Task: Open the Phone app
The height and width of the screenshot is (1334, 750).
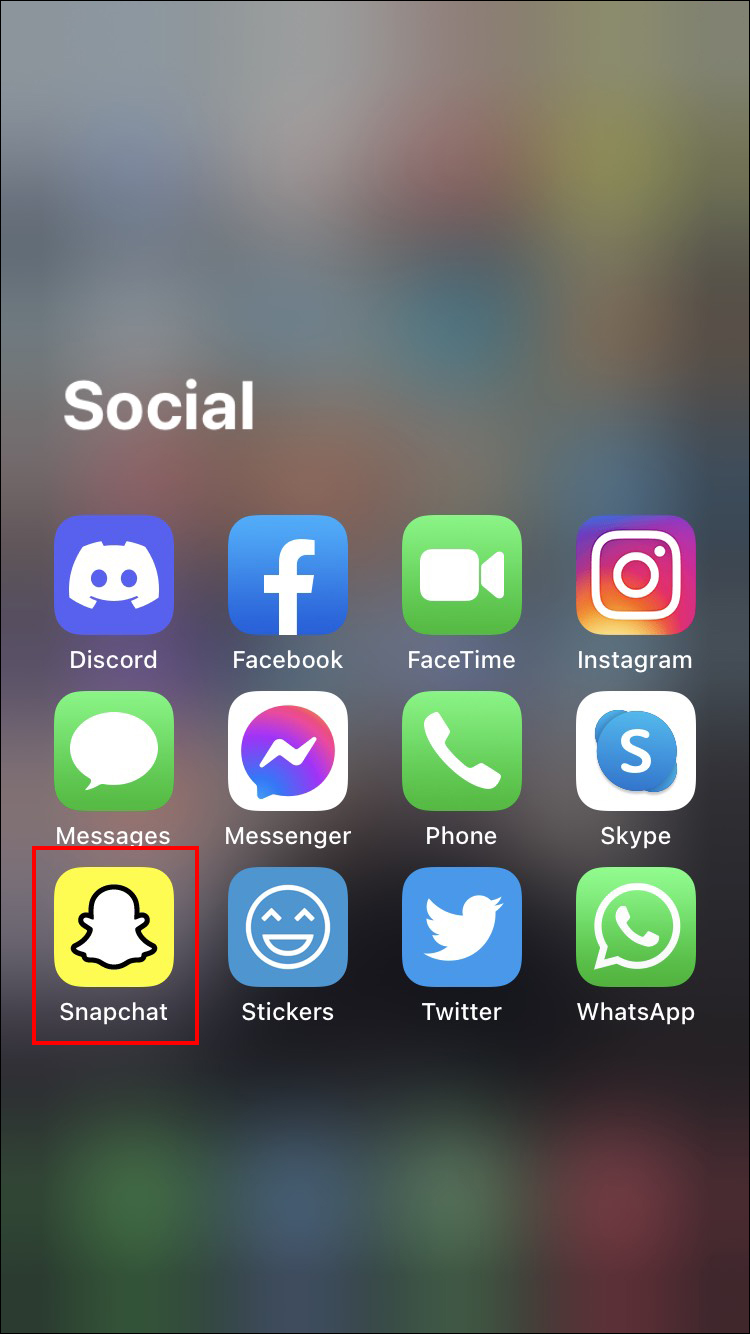Action: [x=462, y=751]
